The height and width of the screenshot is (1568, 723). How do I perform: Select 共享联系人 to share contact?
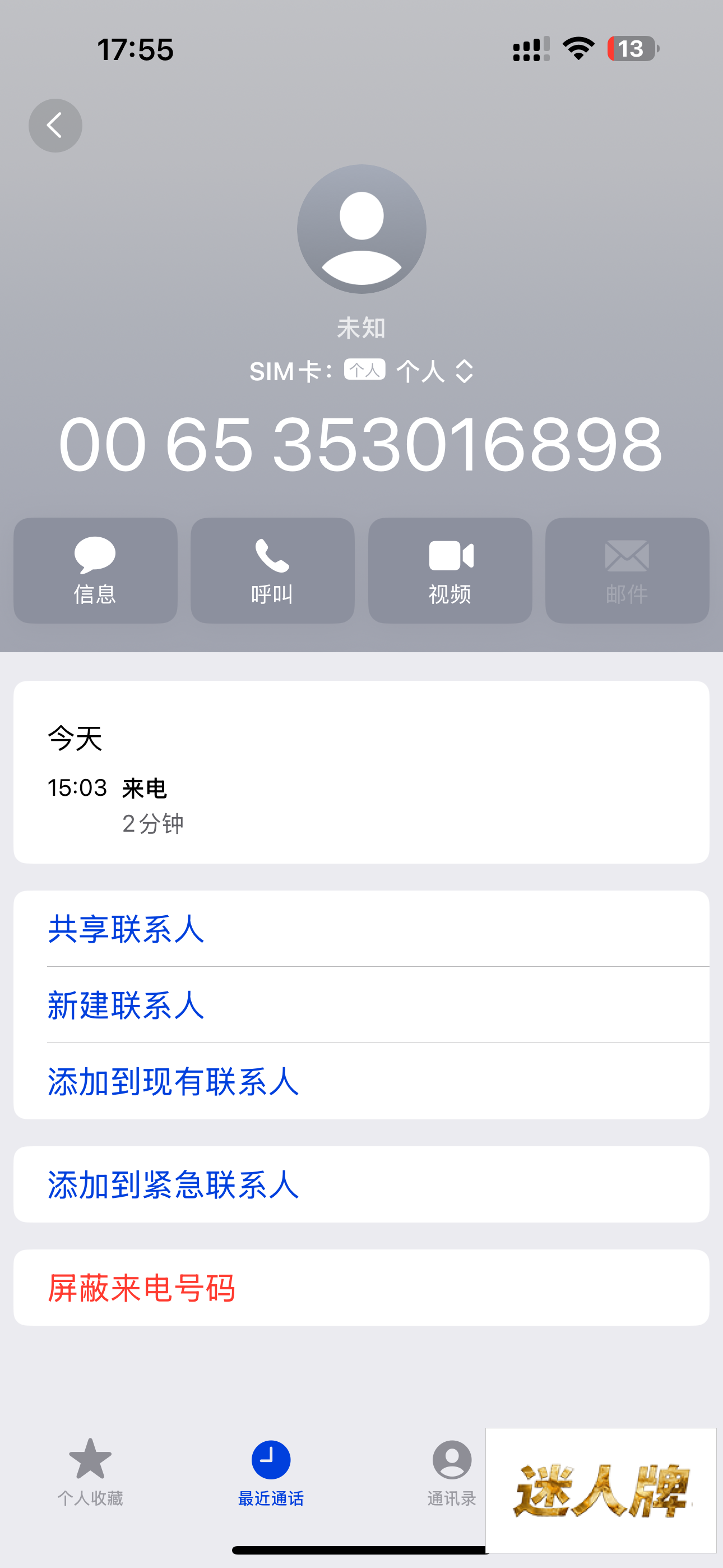(x=126, y=929)
